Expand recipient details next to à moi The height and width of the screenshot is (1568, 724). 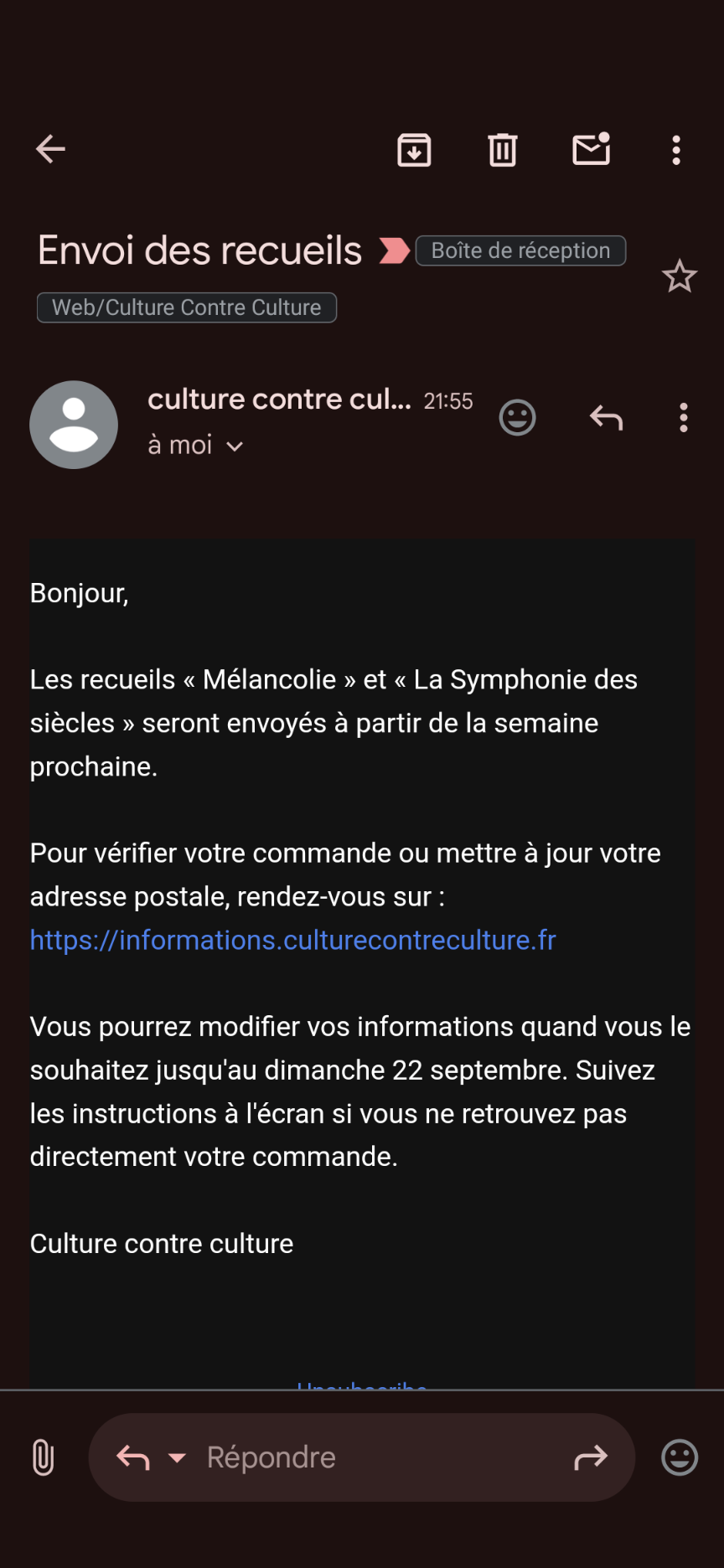[x=235, y=446]
